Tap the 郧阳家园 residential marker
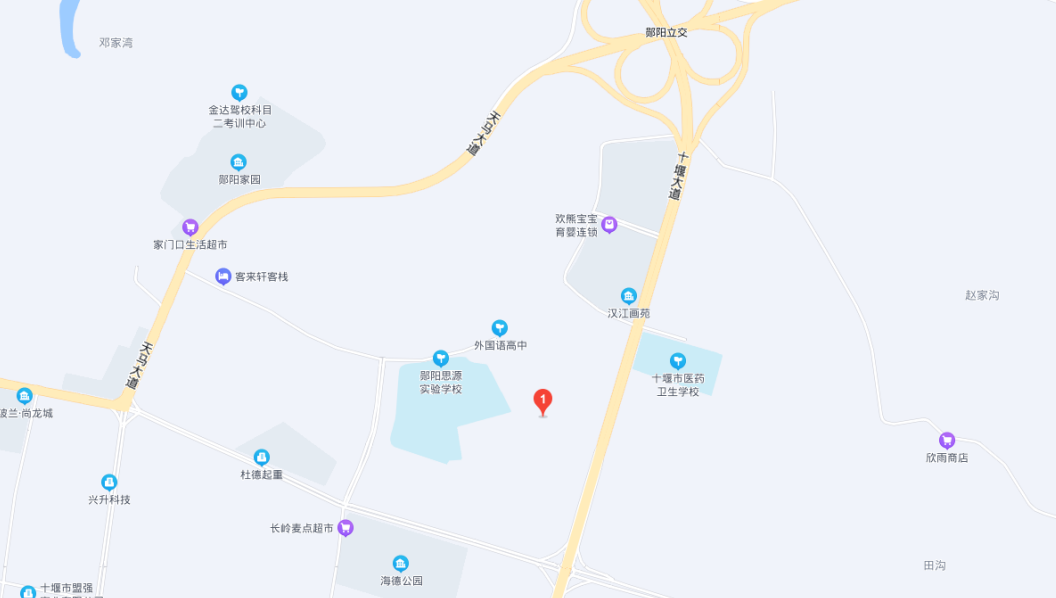 [x=239, y=162]
